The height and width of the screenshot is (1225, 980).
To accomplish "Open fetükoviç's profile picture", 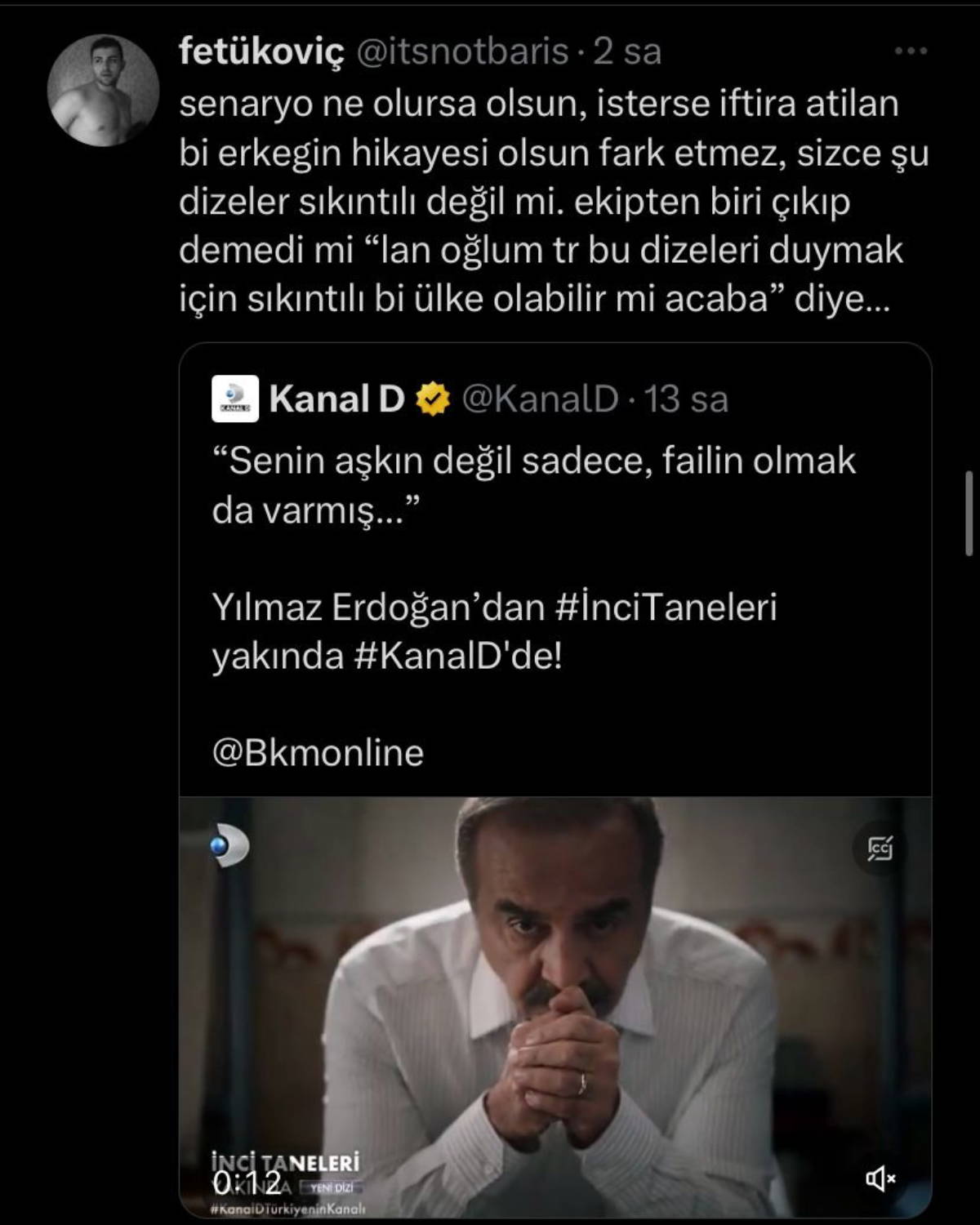I will (103, 91).
